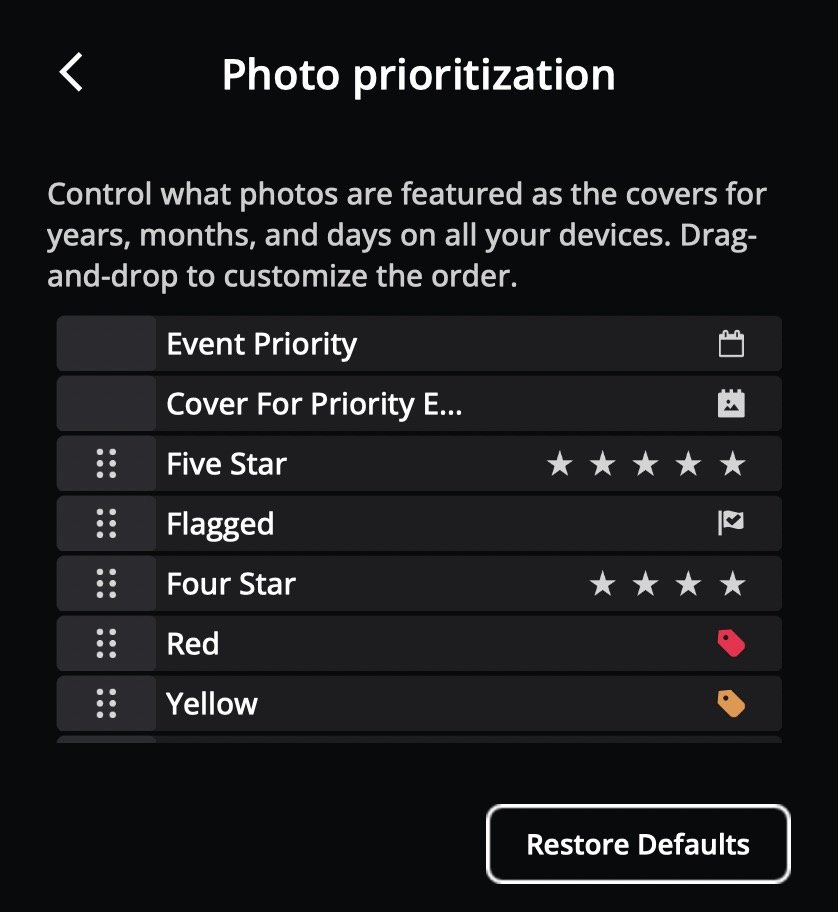Tap the Yellow label row's drag handle
The width and height of the screenshot is (838, 912).
point(107,704)
